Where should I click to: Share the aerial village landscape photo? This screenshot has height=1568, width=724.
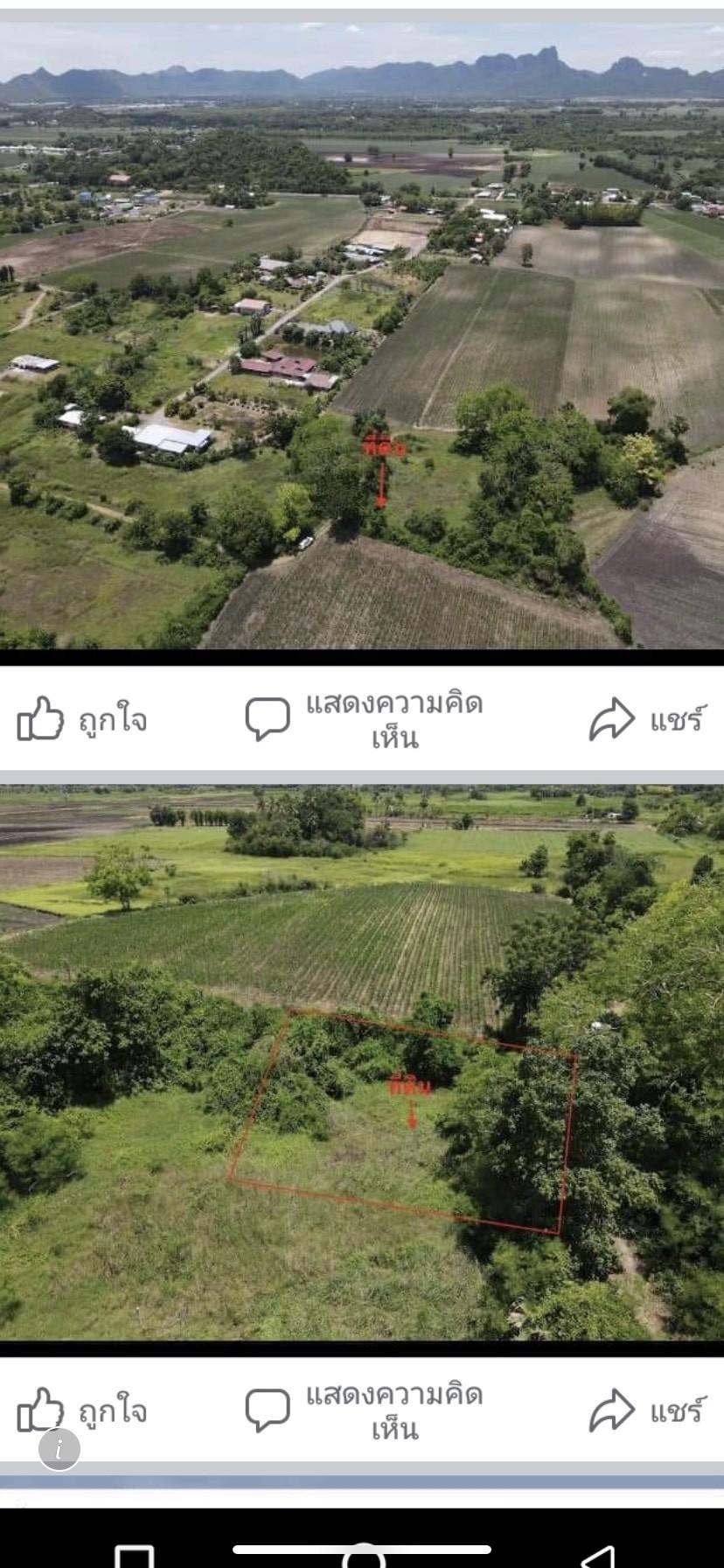[646, 719]
